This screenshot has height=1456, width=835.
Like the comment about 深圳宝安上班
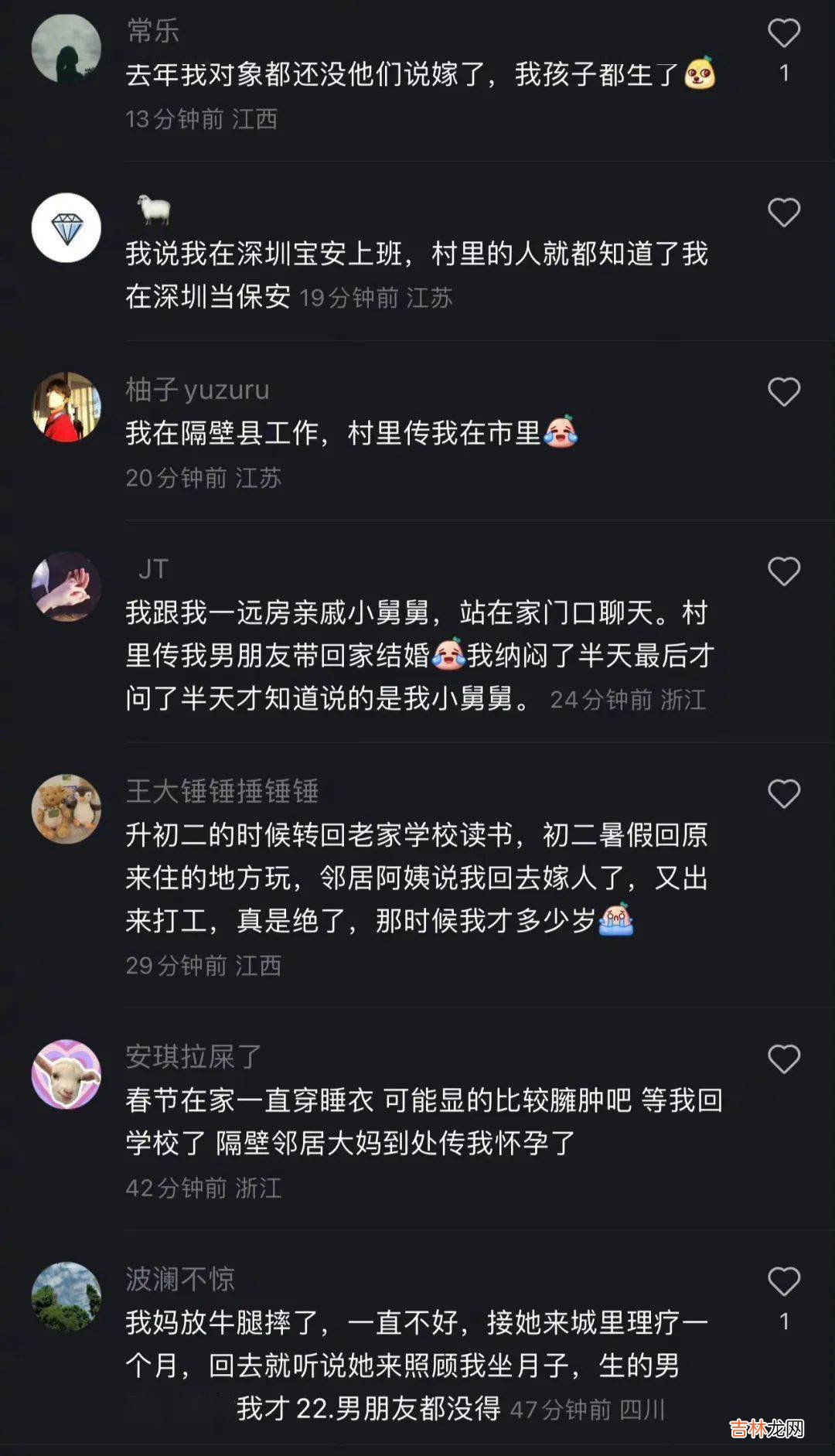point(783,213)
